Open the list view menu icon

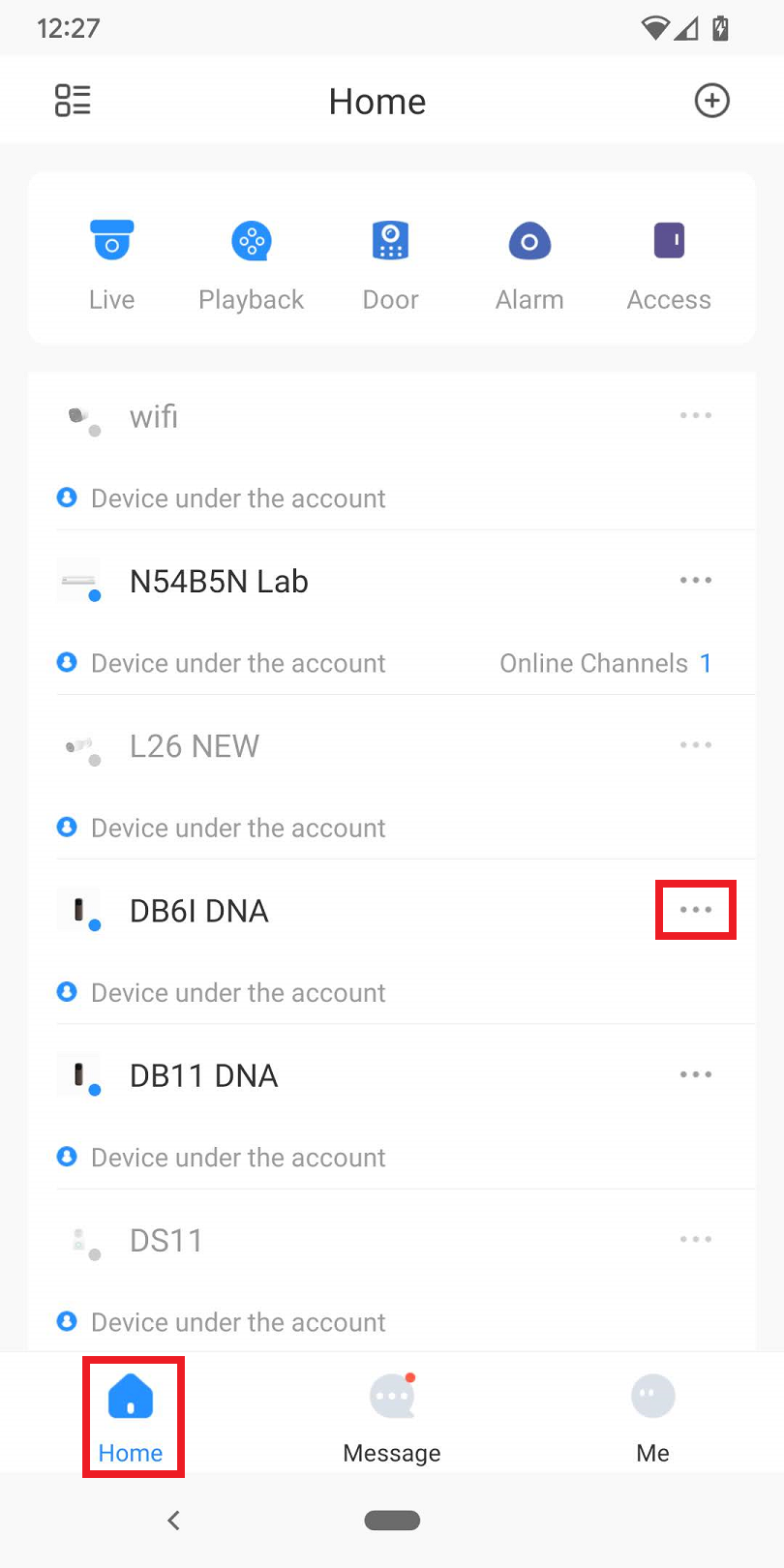click(x=73, y=101)
